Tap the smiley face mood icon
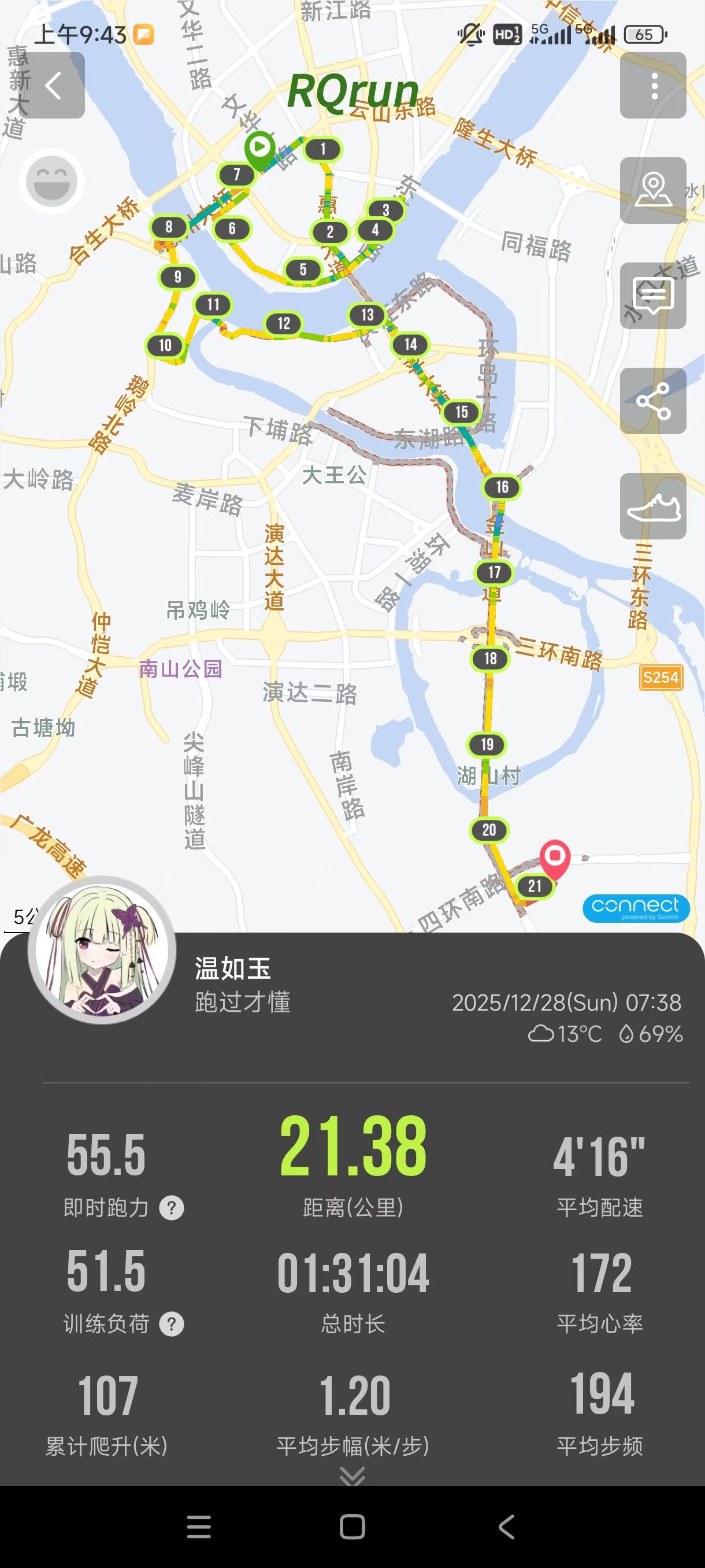The image size is (705, 1568). 51,182
